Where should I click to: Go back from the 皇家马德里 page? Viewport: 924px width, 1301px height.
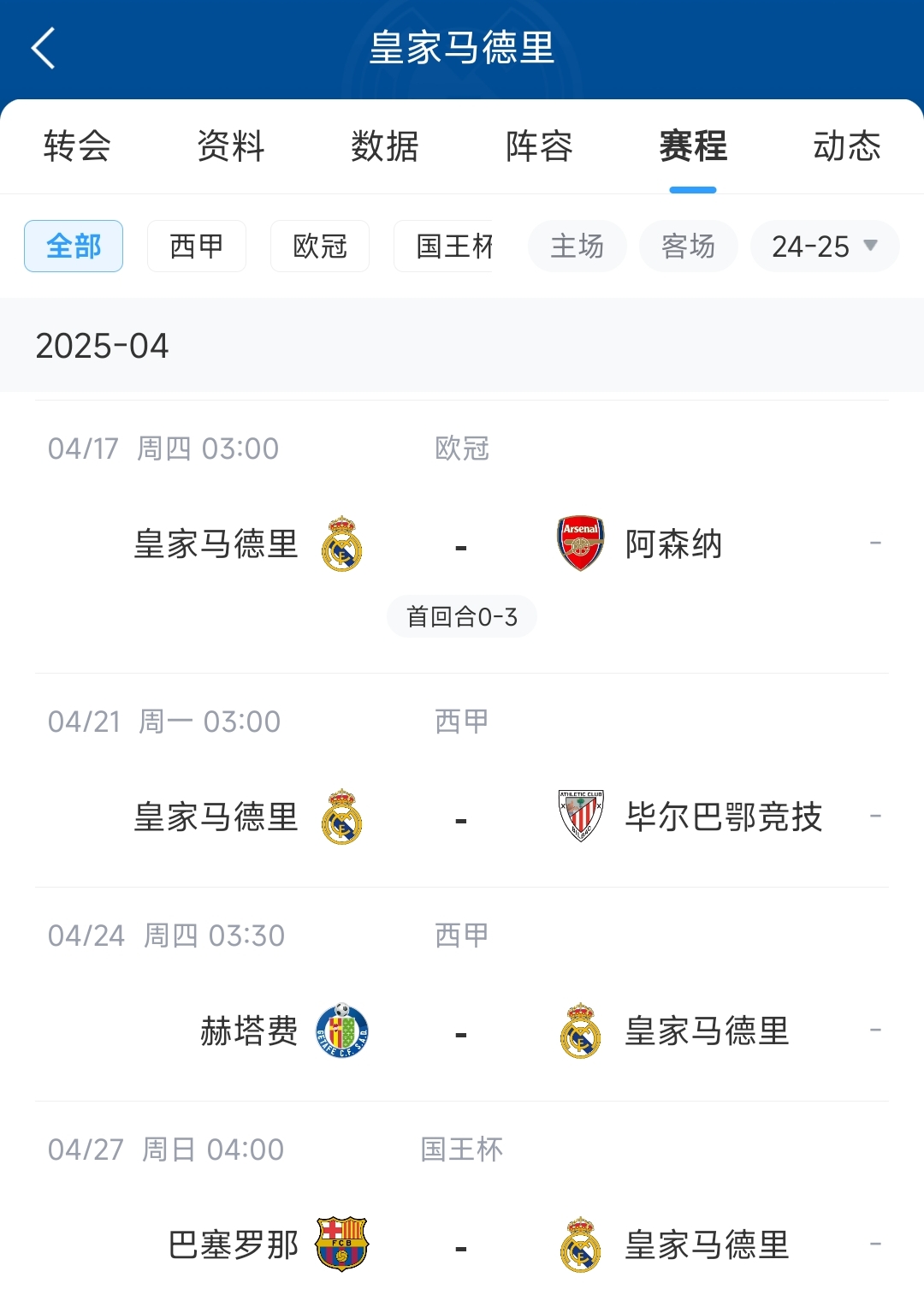44,48
